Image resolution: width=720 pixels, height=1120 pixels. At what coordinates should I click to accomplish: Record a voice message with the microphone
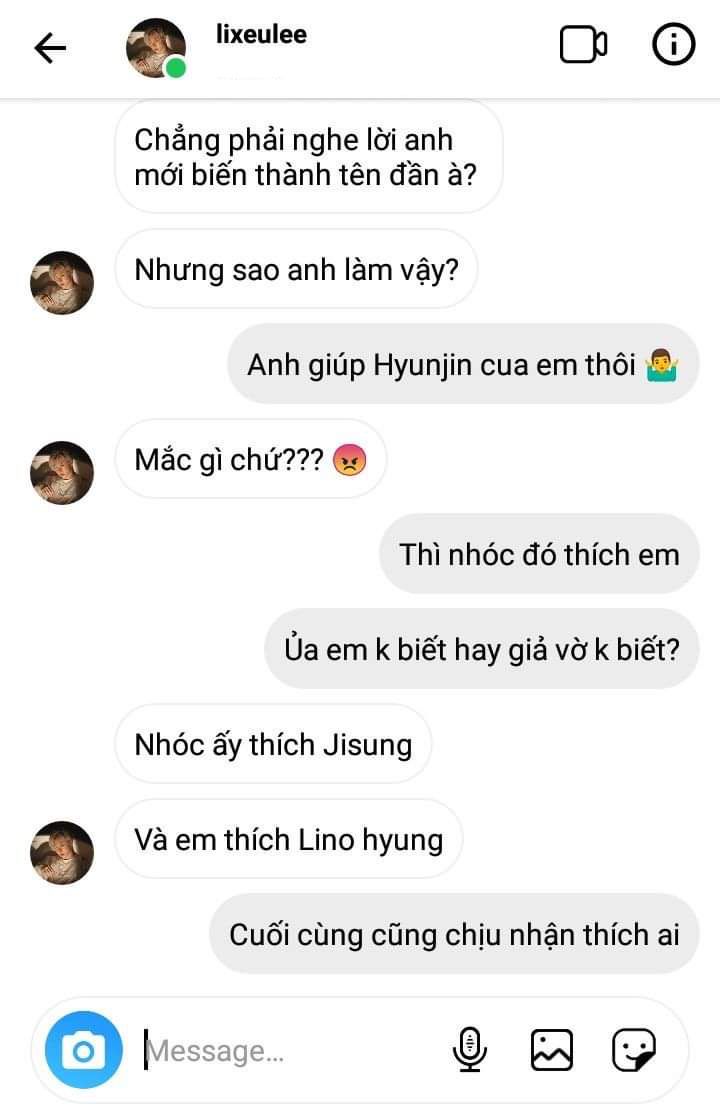(469, 1049)
